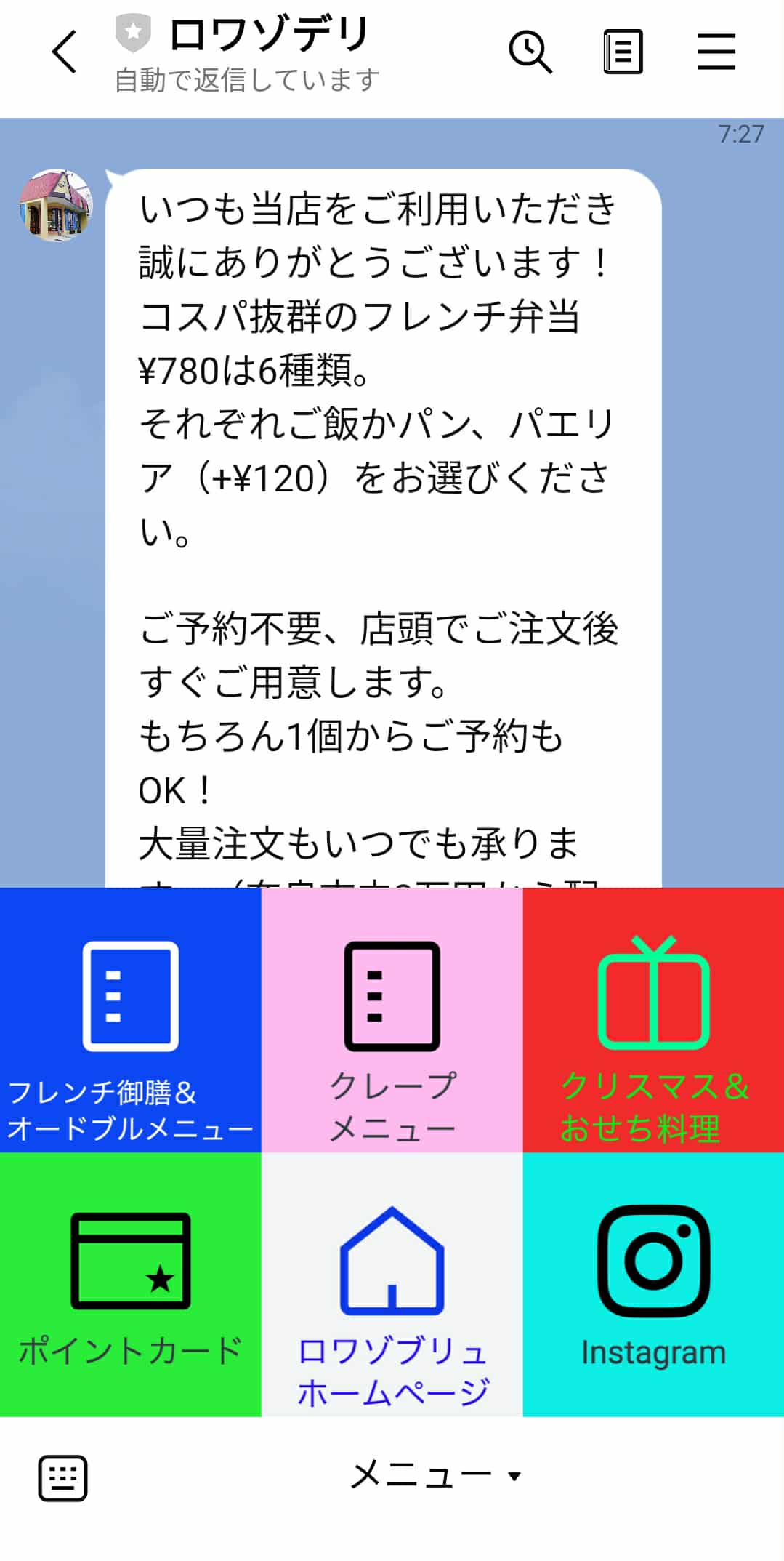784x1561 pixels.
Task: Open フレンチ御膳&オードブルメニュー tile
Action: [x=131, y=1020]
